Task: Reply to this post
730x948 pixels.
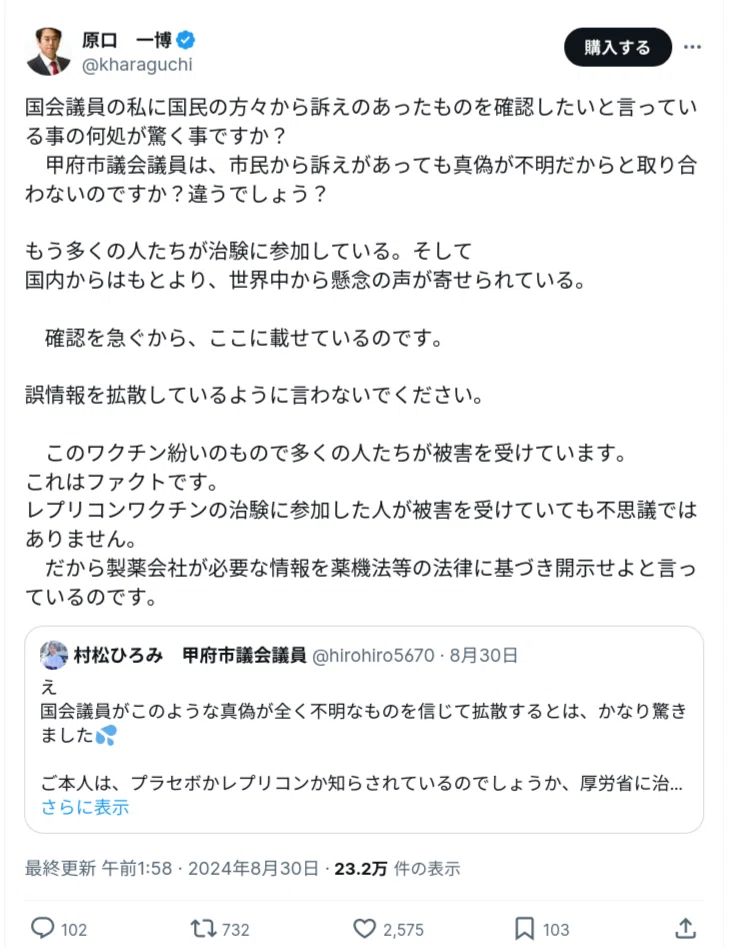Action: point(59,929)
